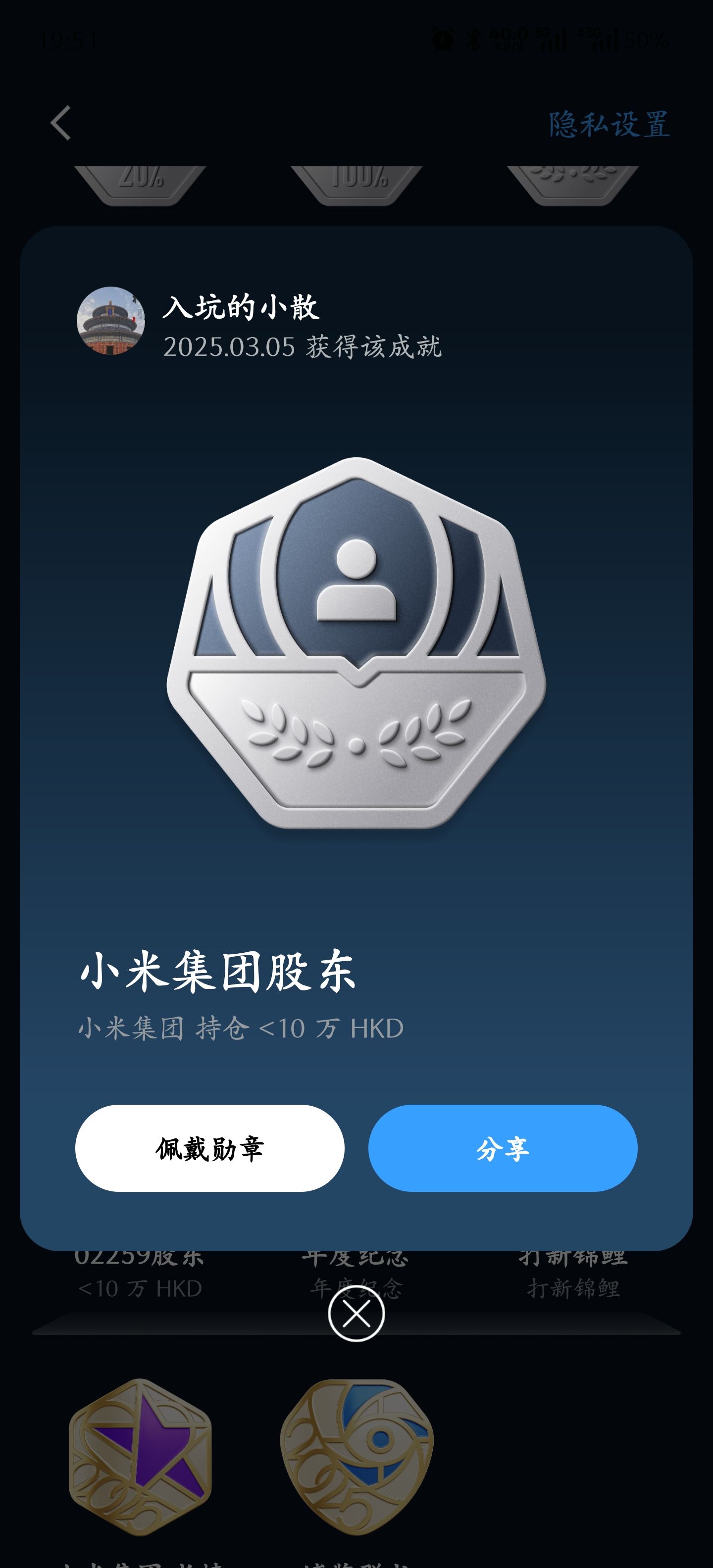
Task: Go back with the top-left arrow
Action: click(x=61, y=124)
